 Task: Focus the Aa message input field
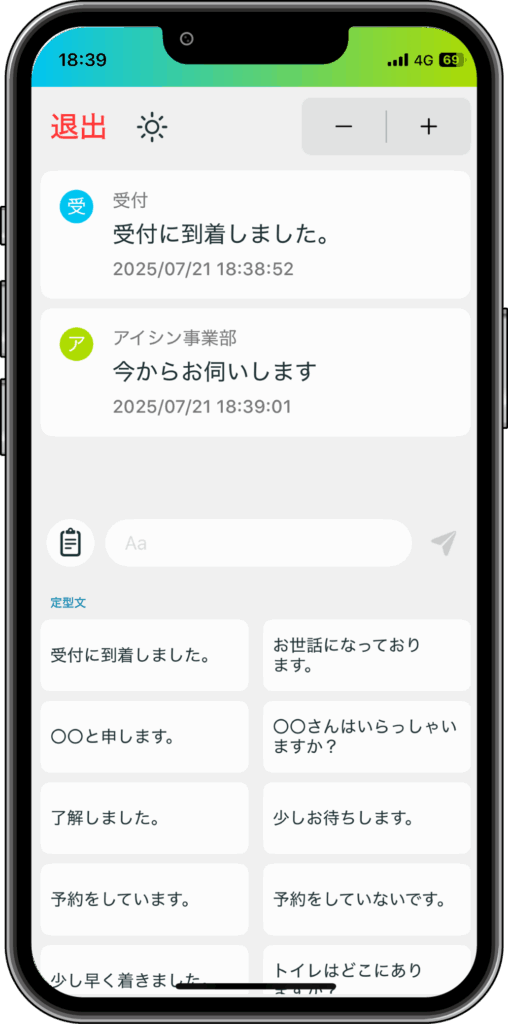259,543
